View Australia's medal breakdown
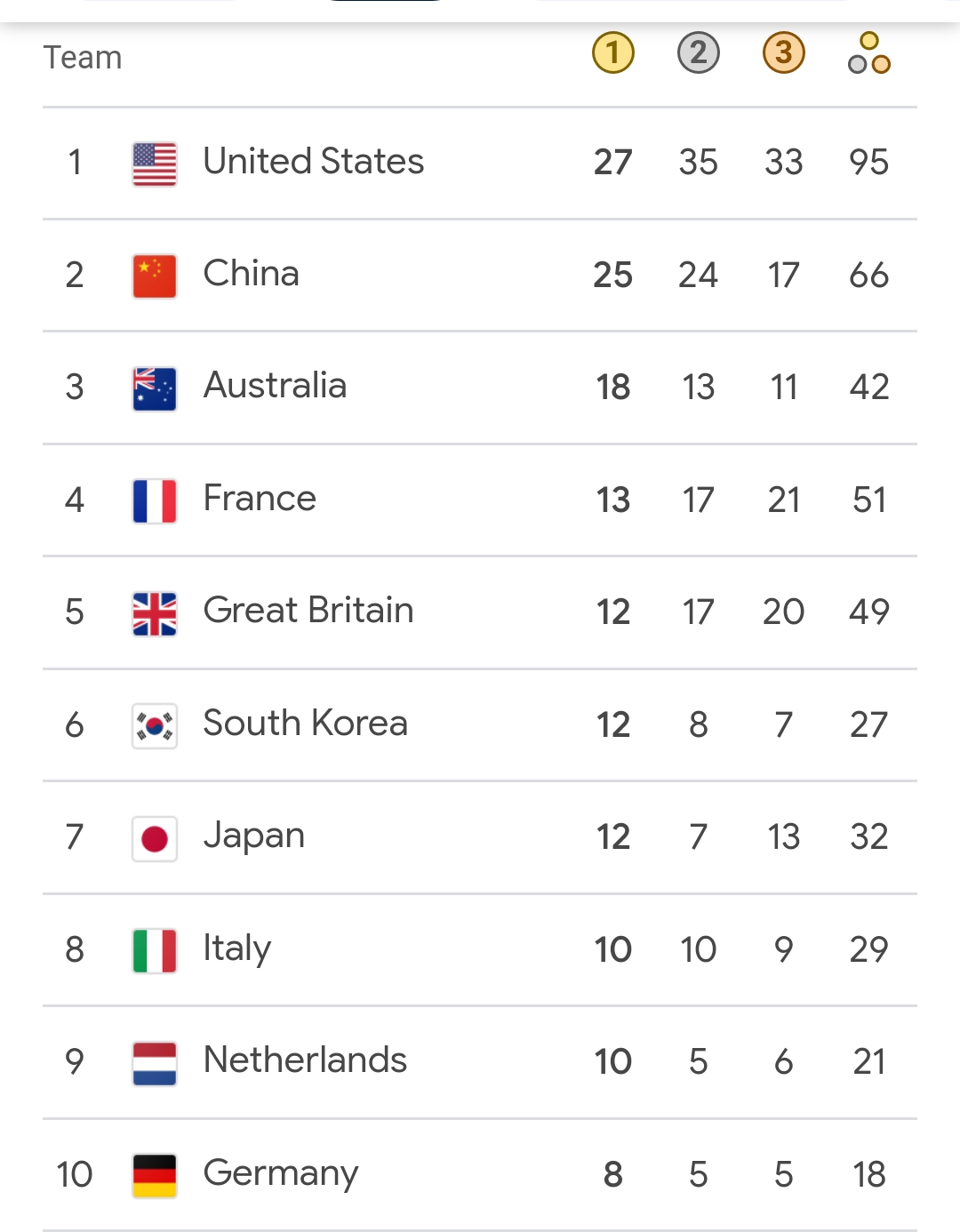 (275, 387)
